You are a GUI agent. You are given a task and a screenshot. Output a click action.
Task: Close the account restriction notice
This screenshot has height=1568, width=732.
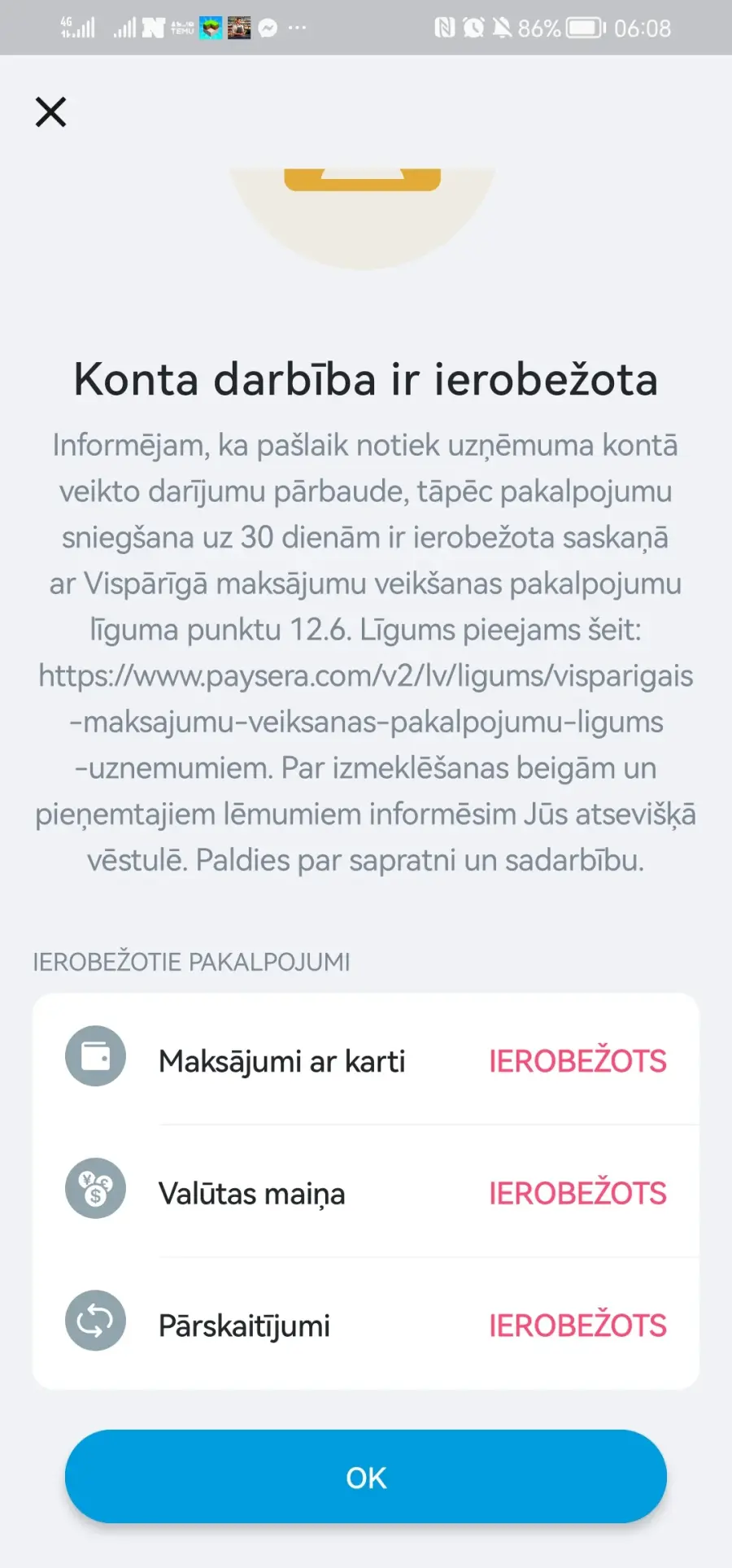tap(50, 112)
